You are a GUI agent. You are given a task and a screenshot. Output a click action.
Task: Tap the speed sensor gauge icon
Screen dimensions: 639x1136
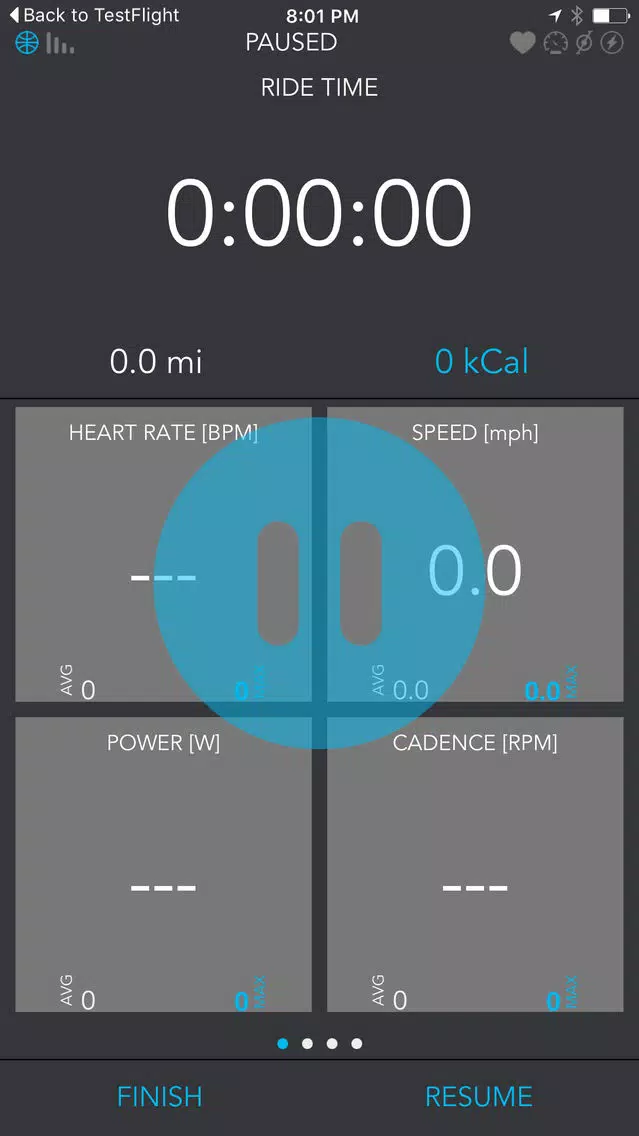(556, 43)
